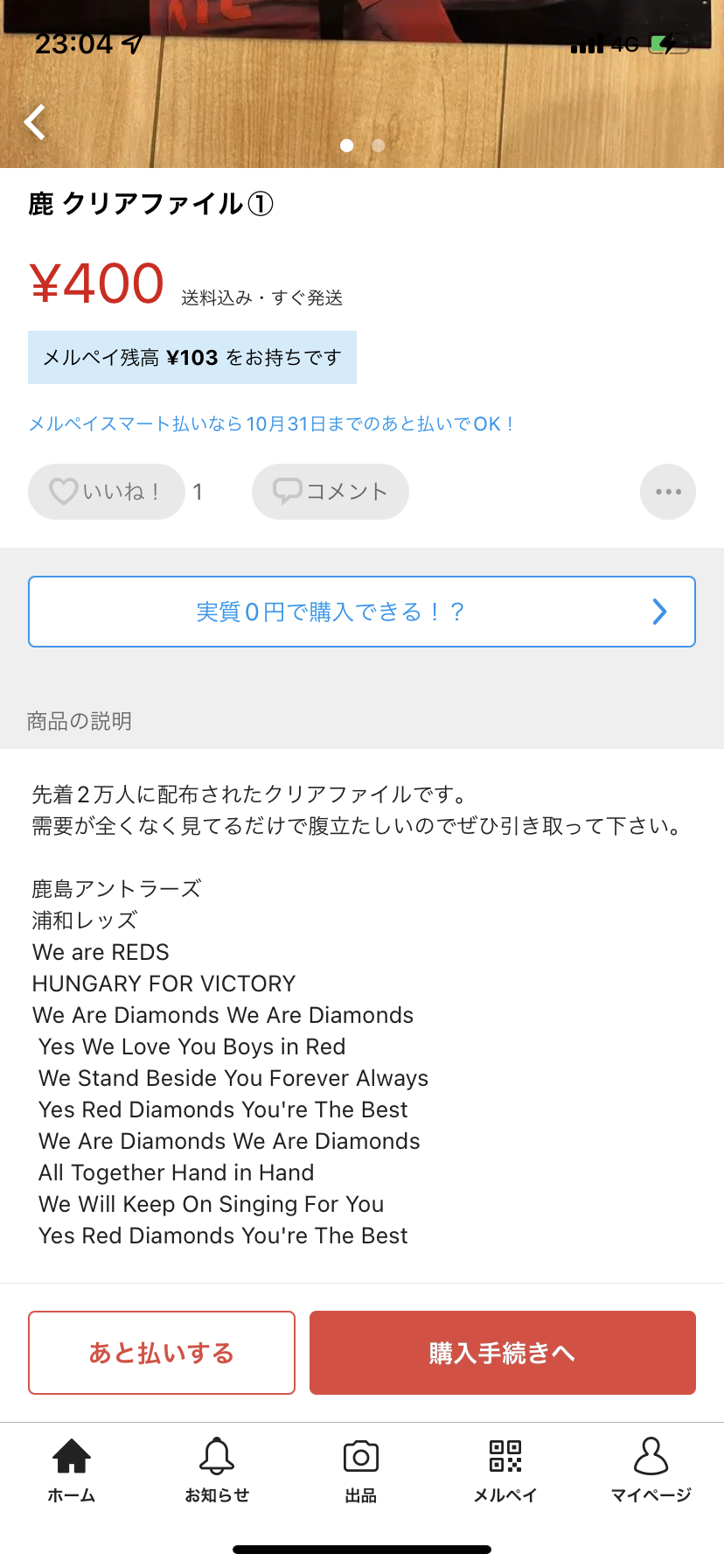Viewport: 724px width, 1568px height.
Task: Open the コメント comment button
Action: pyautogui.click(x=331, y=492)
